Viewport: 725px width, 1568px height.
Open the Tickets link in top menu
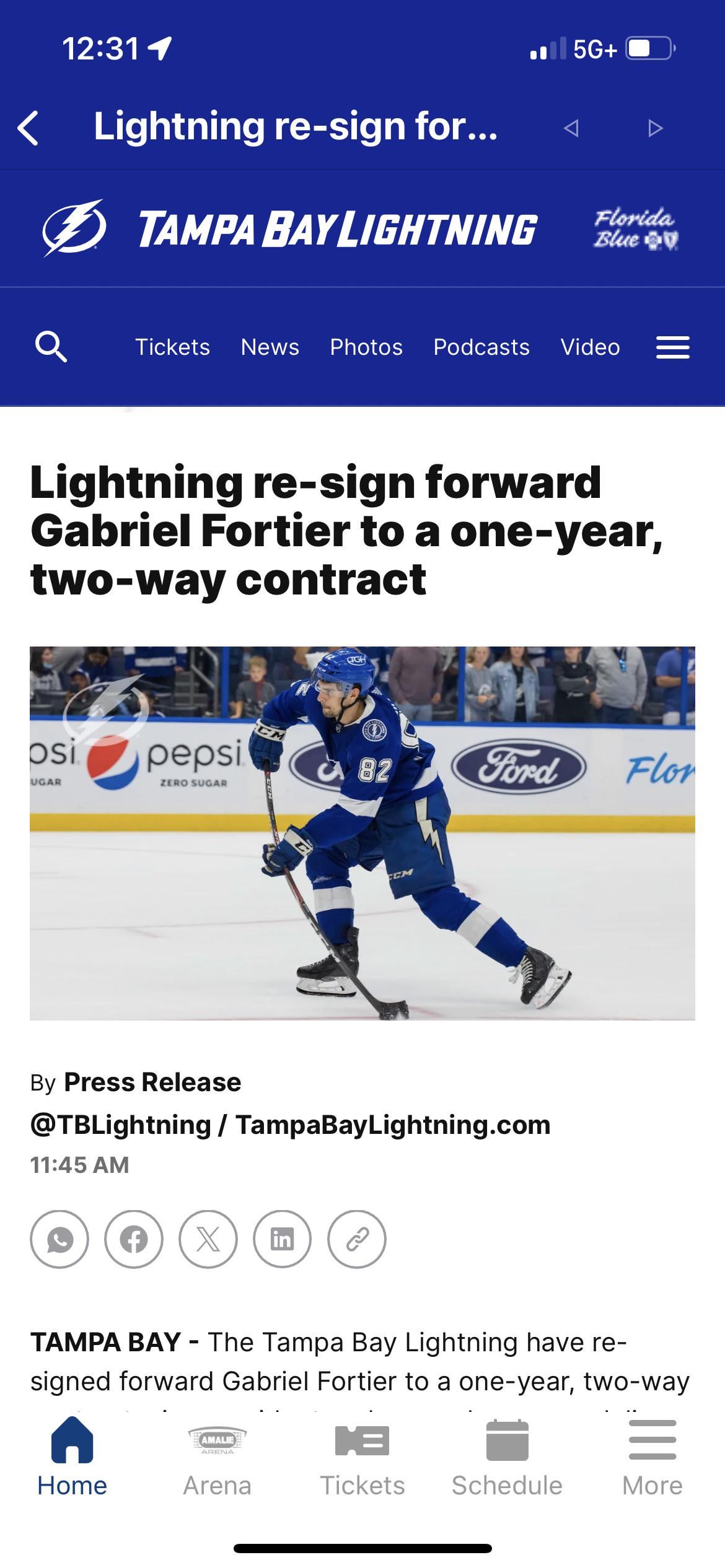[172, 347]
